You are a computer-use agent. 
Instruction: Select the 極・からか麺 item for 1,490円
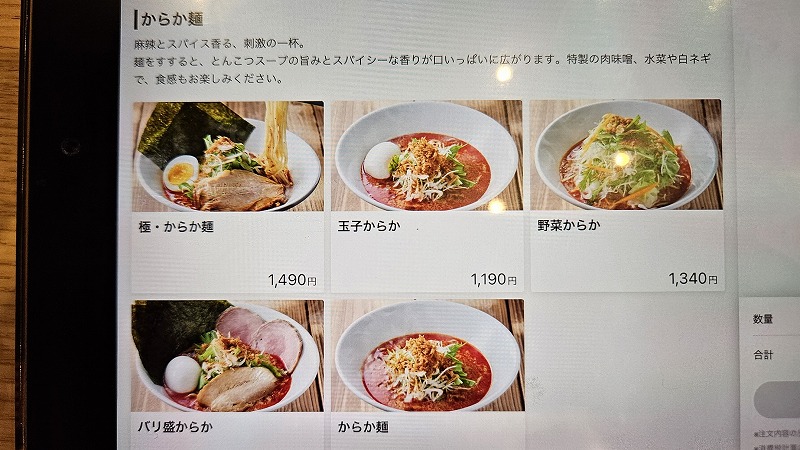[227, 195]
